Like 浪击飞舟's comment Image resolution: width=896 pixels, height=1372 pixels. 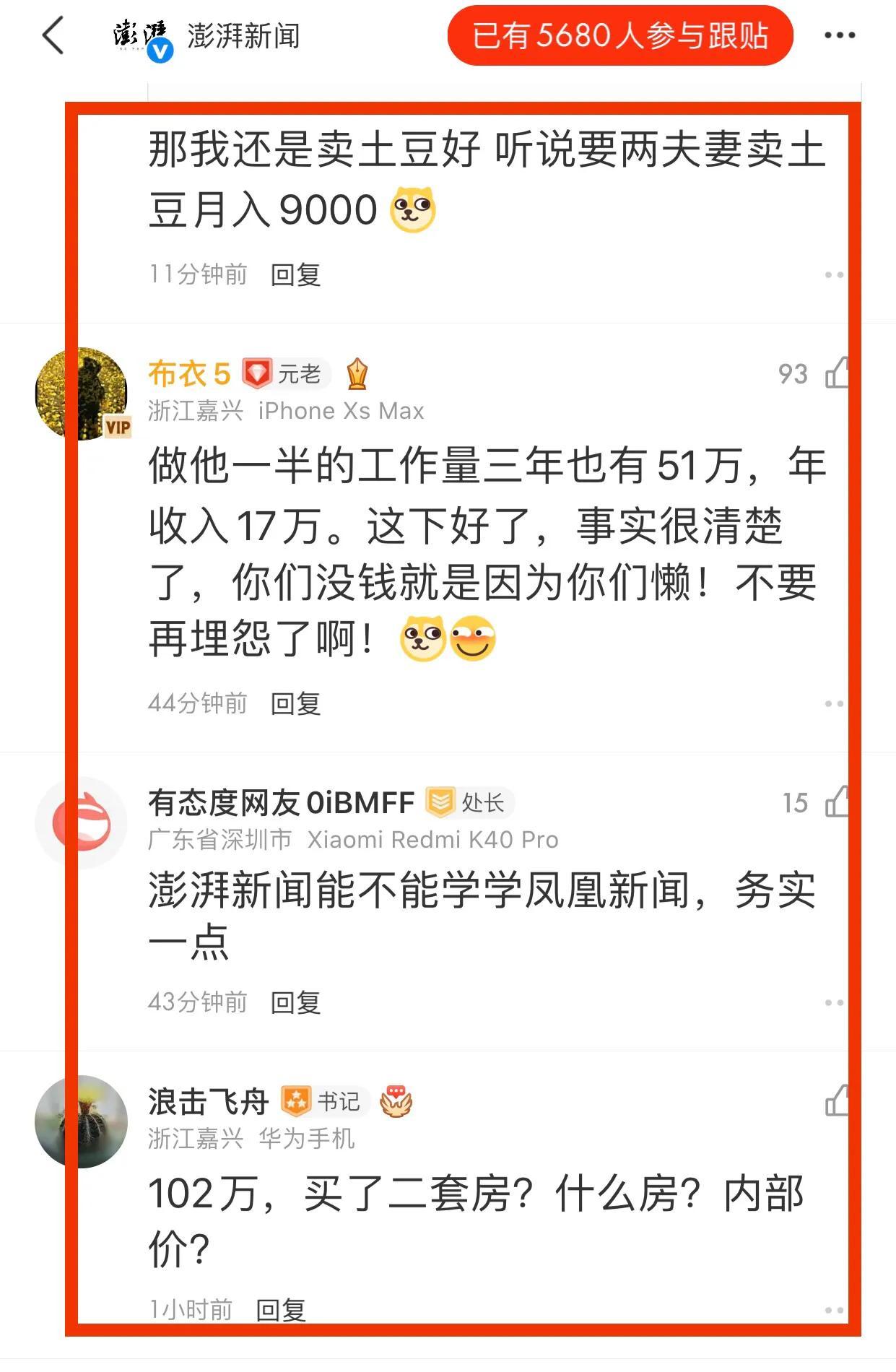pos(837,1101)
